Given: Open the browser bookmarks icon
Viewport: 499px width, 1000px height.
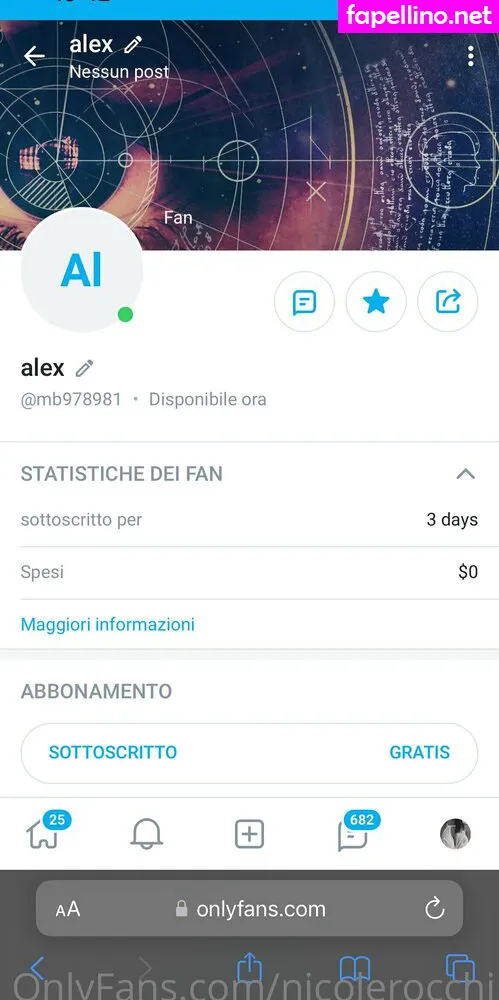Looking at the screenshot, I should [355, 969].
